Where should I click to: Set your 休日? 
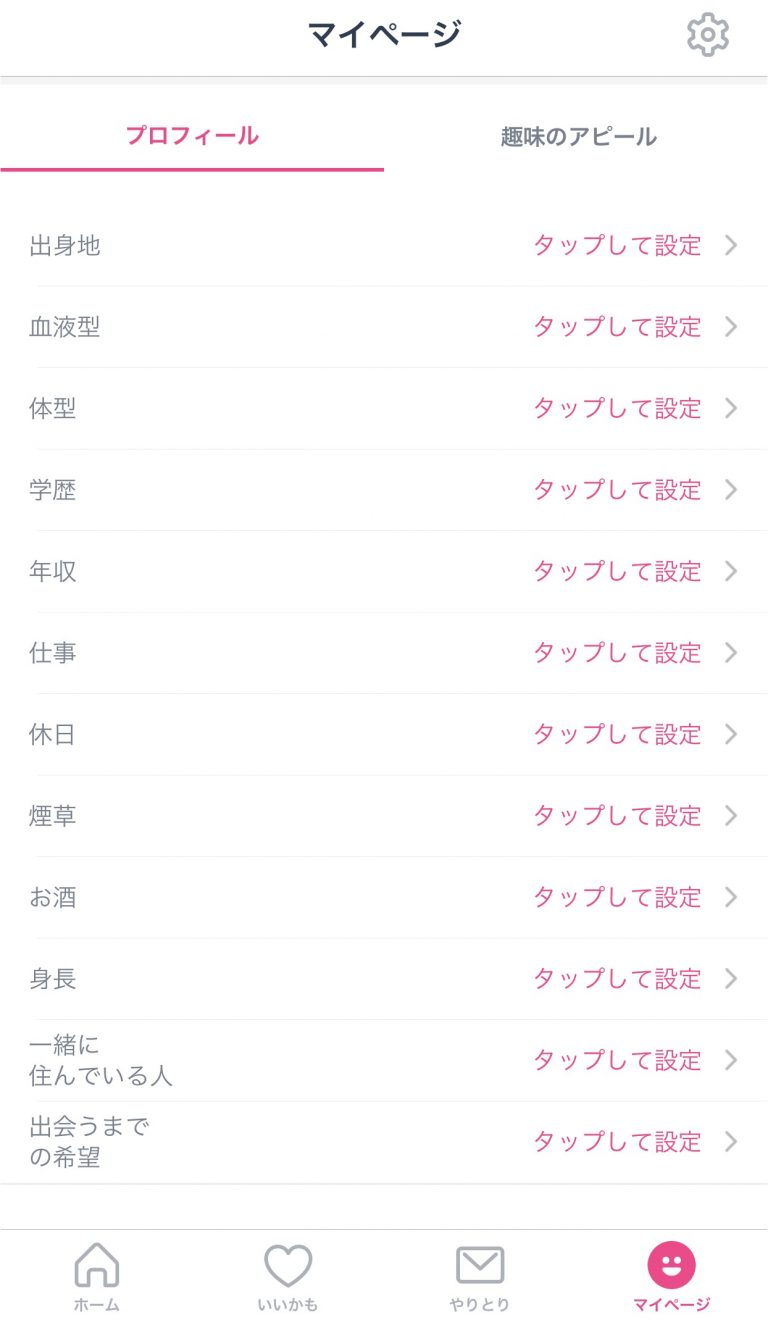[384, 734]
